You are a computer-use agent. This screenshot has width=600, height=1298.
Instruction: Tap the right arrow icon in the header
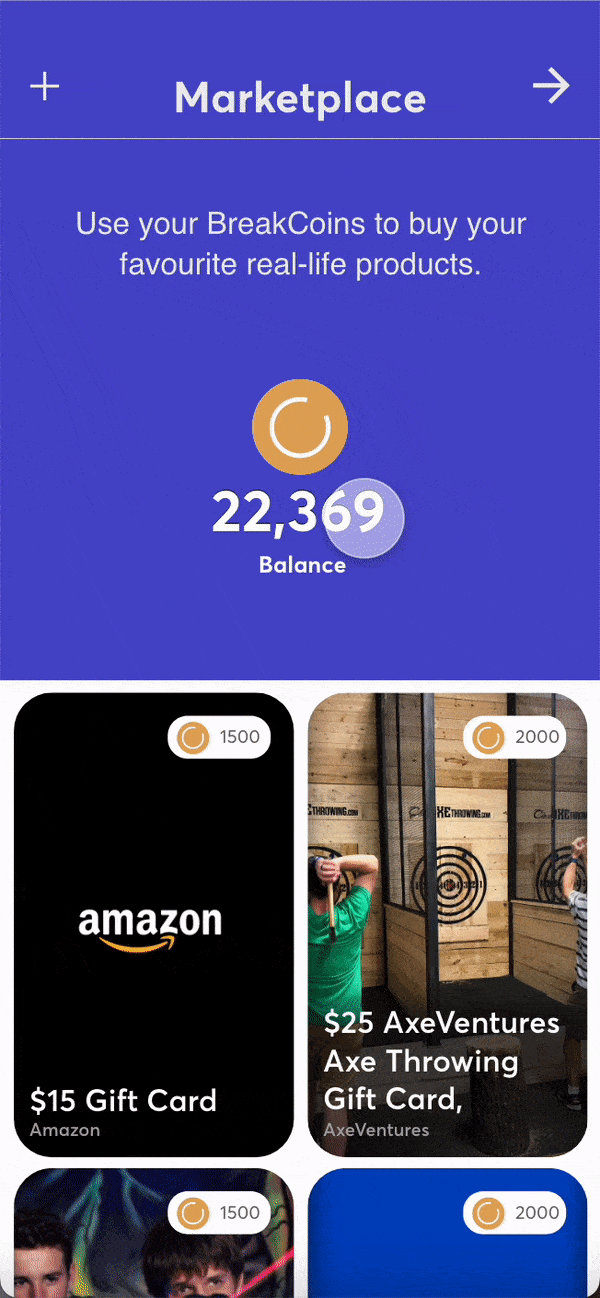tap(550, 87)
